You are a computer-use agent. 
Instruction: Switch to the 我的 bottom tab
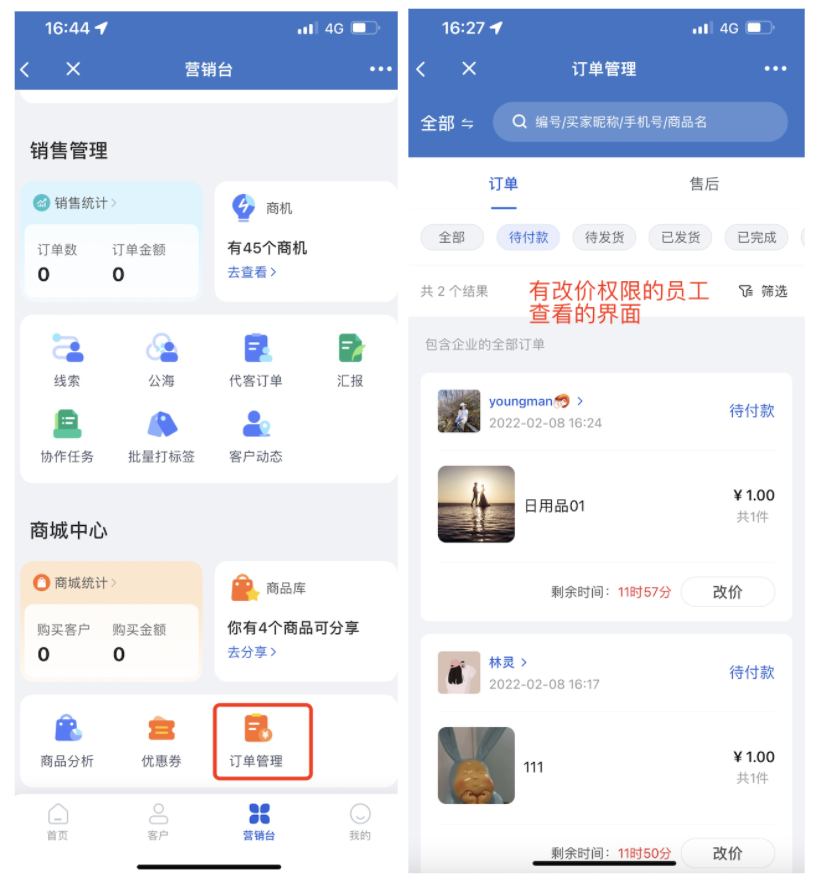360,821
